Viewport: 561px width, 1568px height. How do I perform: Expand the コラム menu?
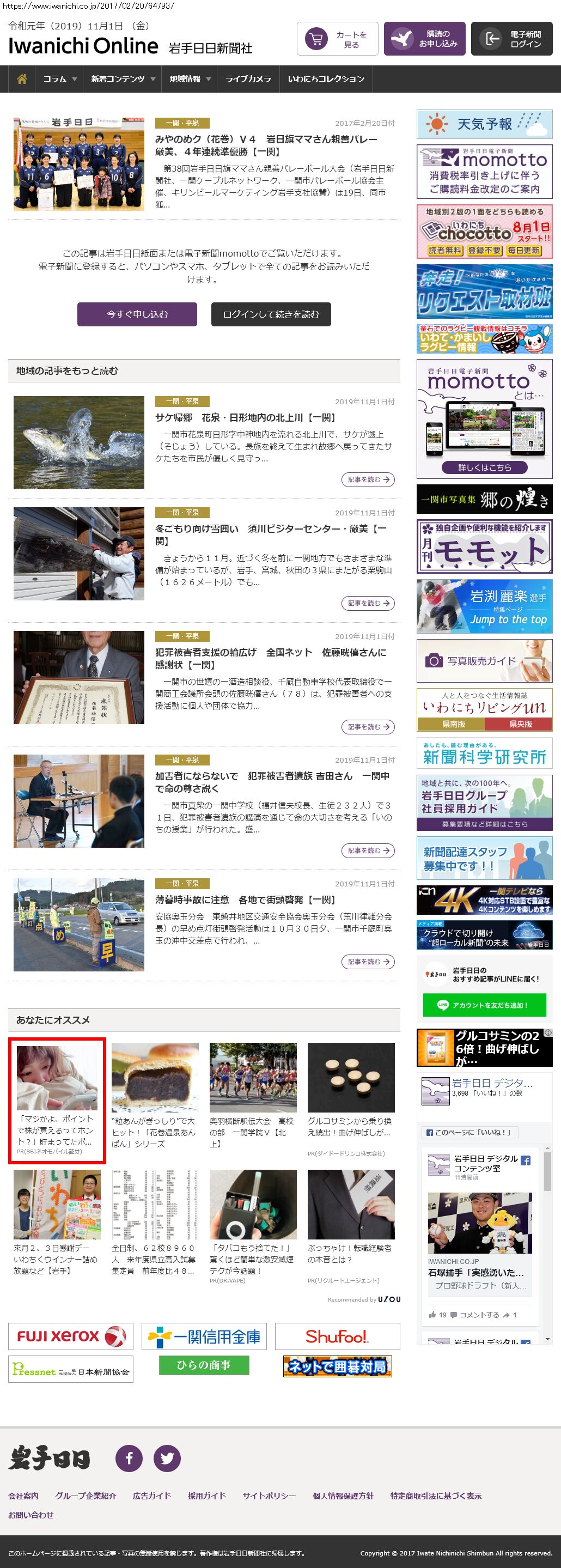point(59,79)
